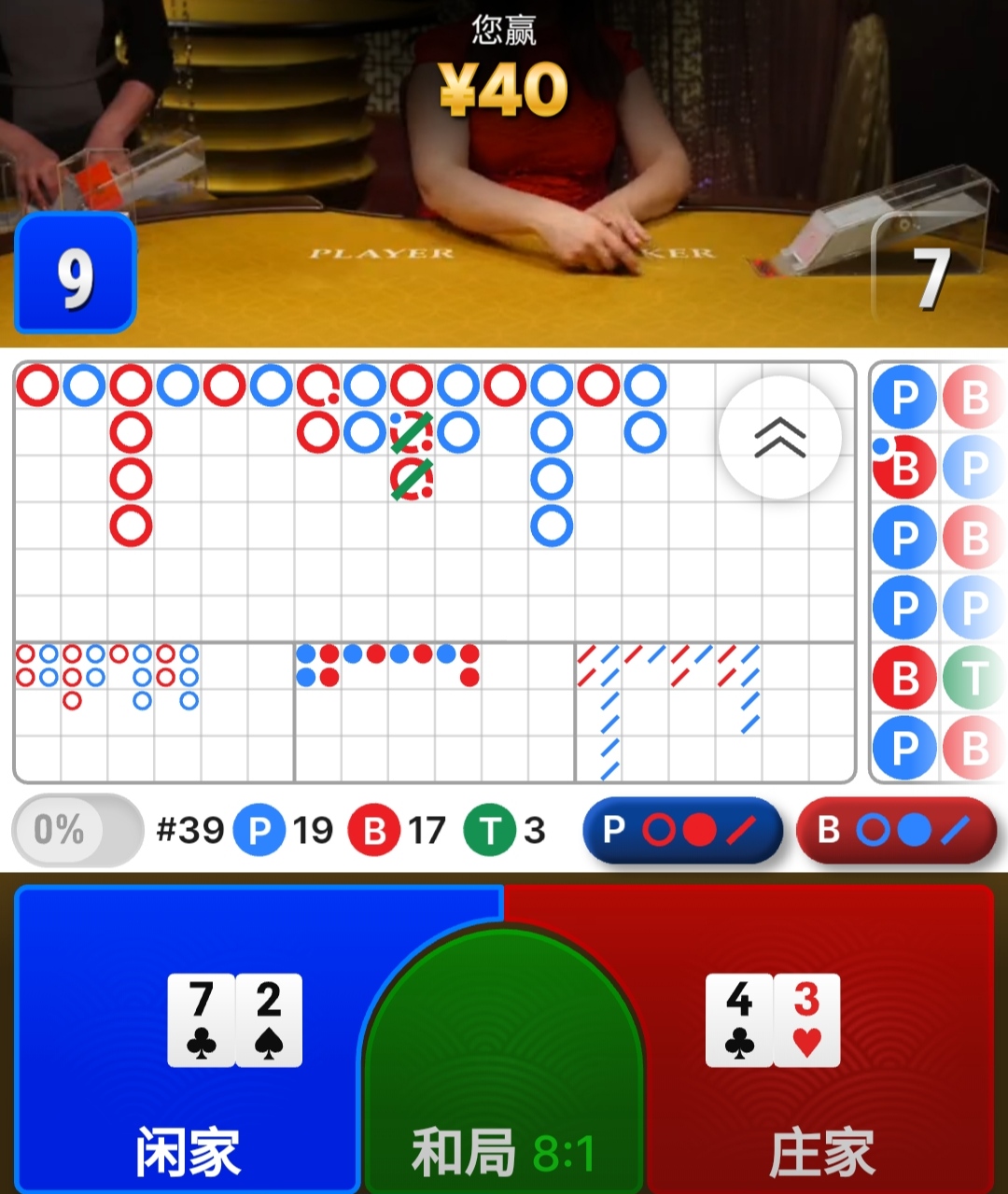Toggle the 0% statistics switch
The width and height of the screenshot is (1008, 1194).
point(77,830)
